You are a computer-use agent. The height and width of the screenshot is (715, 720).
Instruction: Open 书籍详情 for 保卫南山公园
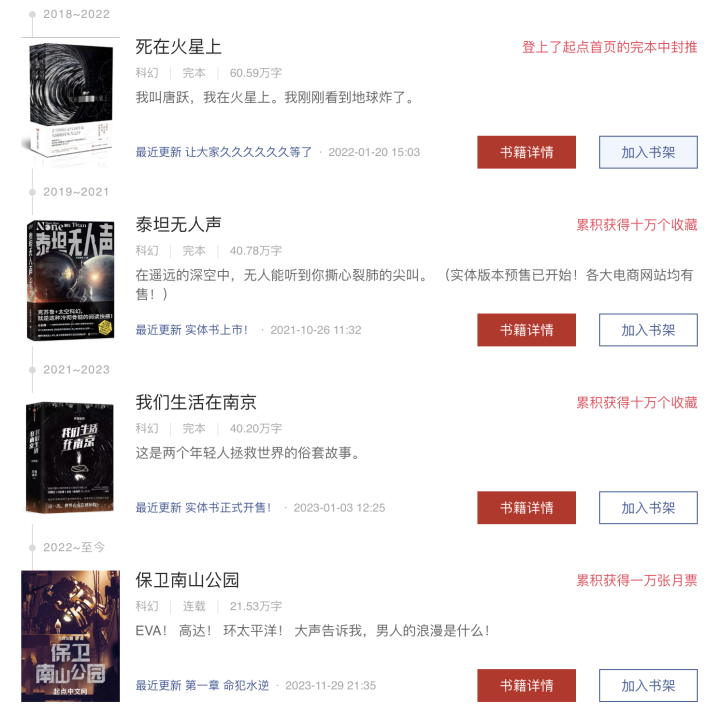point(526,686)
